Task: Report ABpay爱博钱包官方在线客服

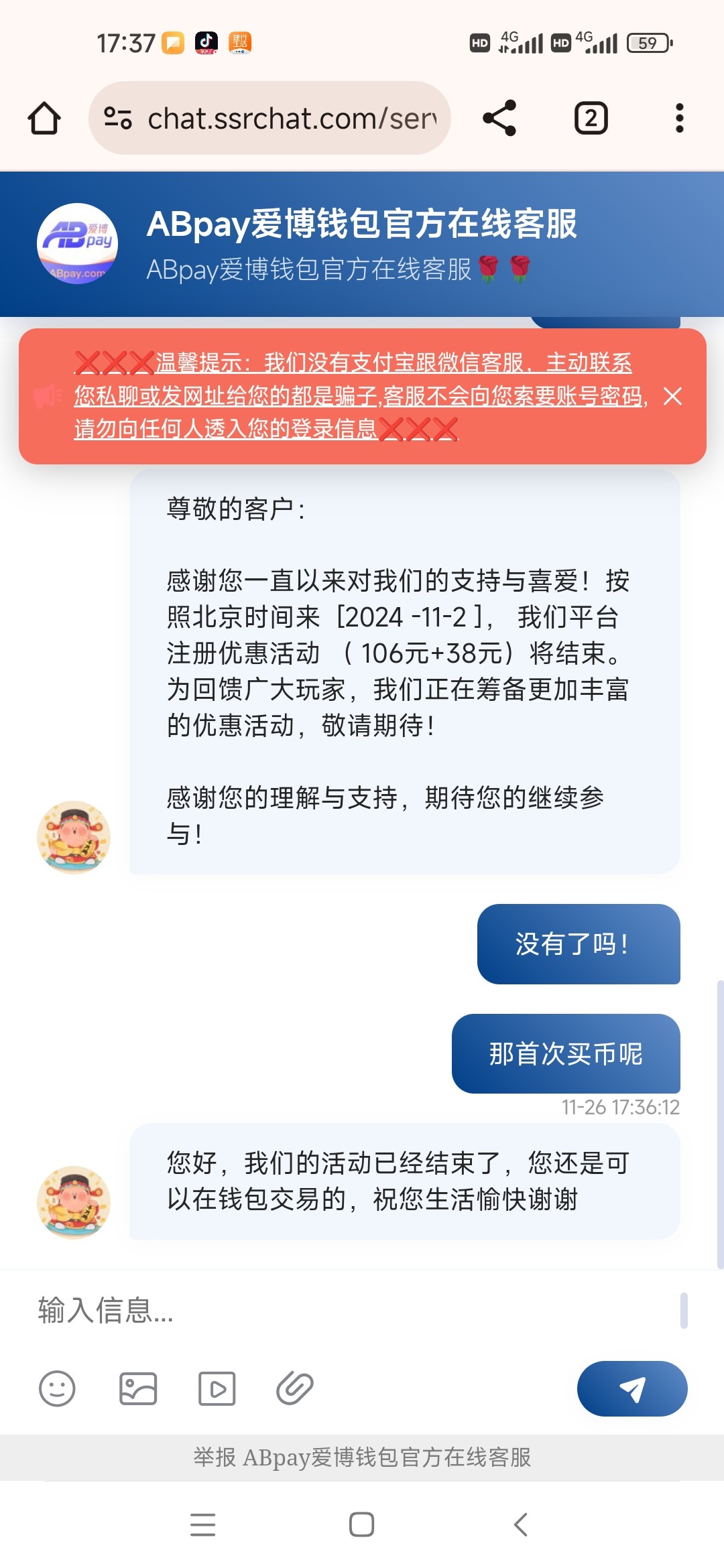Action: click(362, 1457)
